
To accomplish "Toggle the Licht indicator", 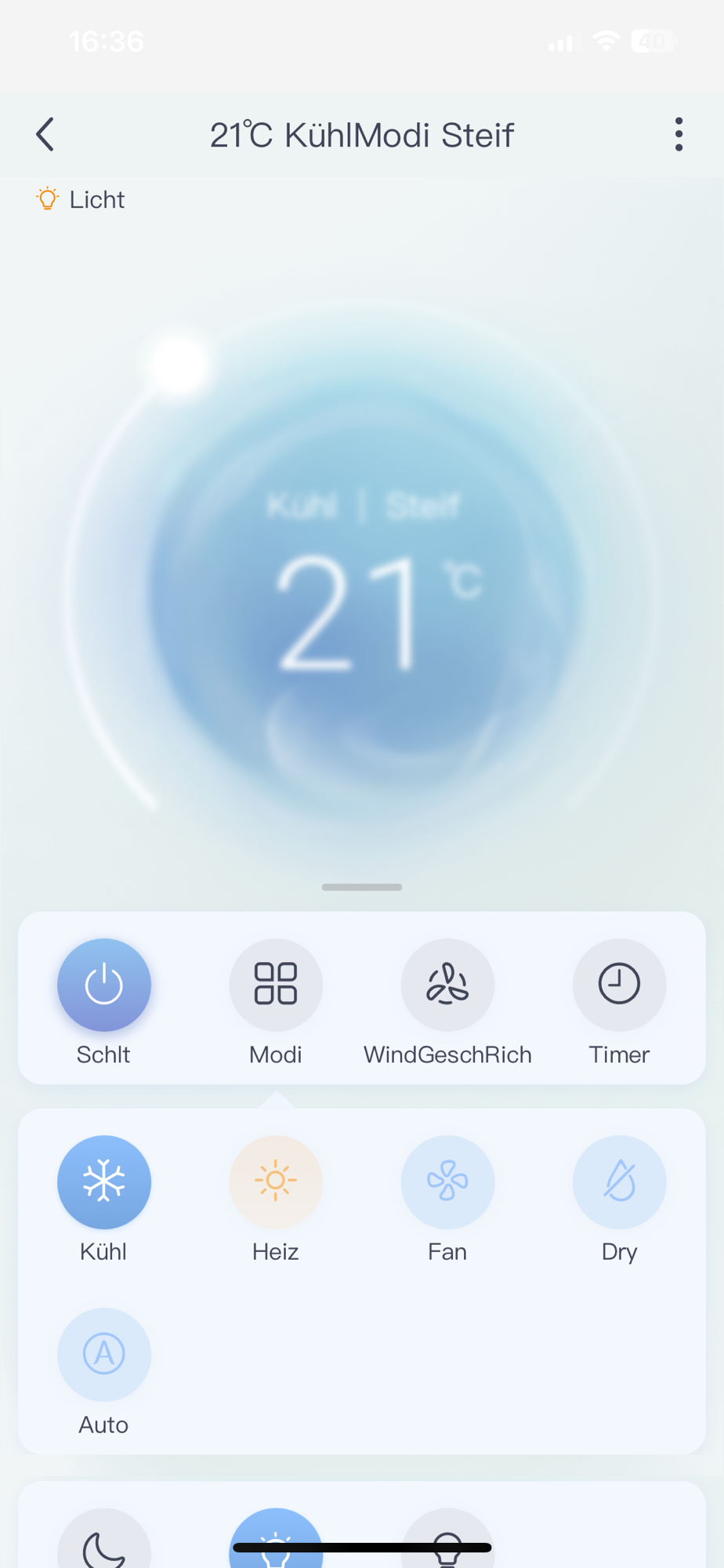I will (81, 200).
